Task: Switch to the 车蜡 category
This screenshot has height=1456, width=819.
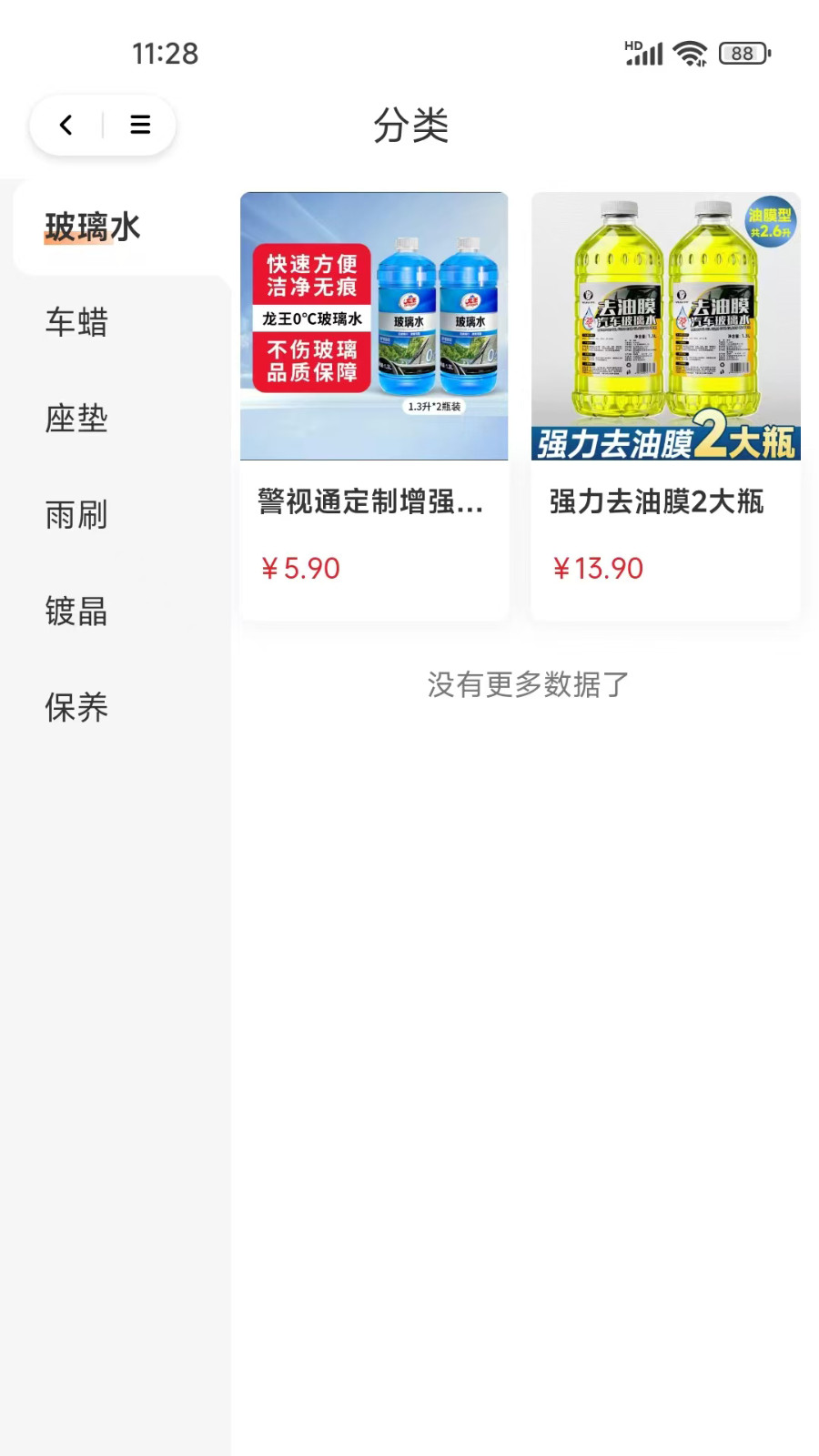Action: [x=77, y=322]
